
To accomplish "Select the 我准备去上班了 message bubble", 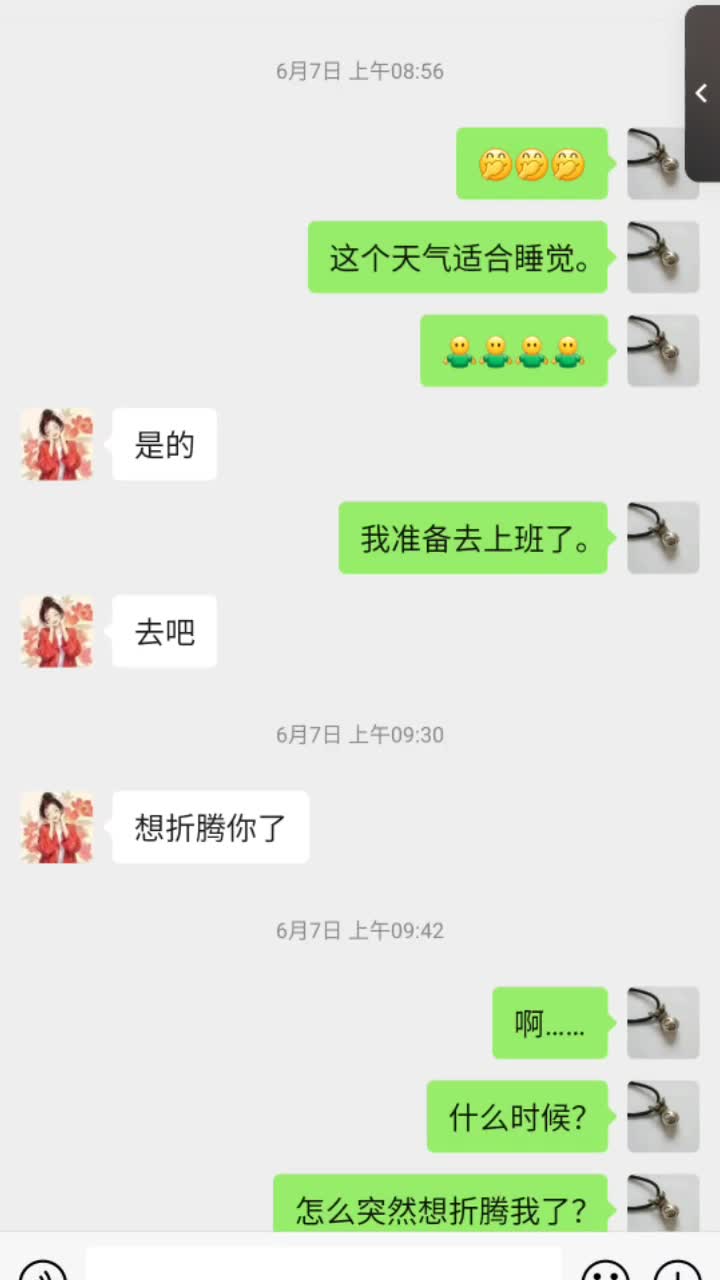I will [x=471, y=538].
